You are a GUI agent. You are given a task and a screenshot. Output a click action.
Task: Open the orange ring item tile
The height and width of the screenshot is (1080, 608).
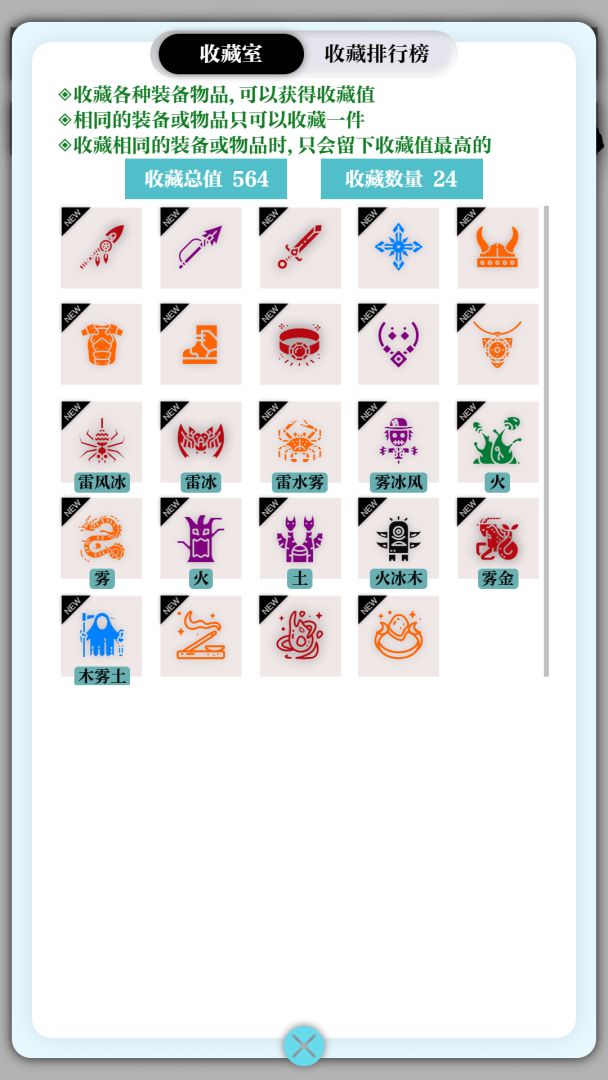[398, 636]
